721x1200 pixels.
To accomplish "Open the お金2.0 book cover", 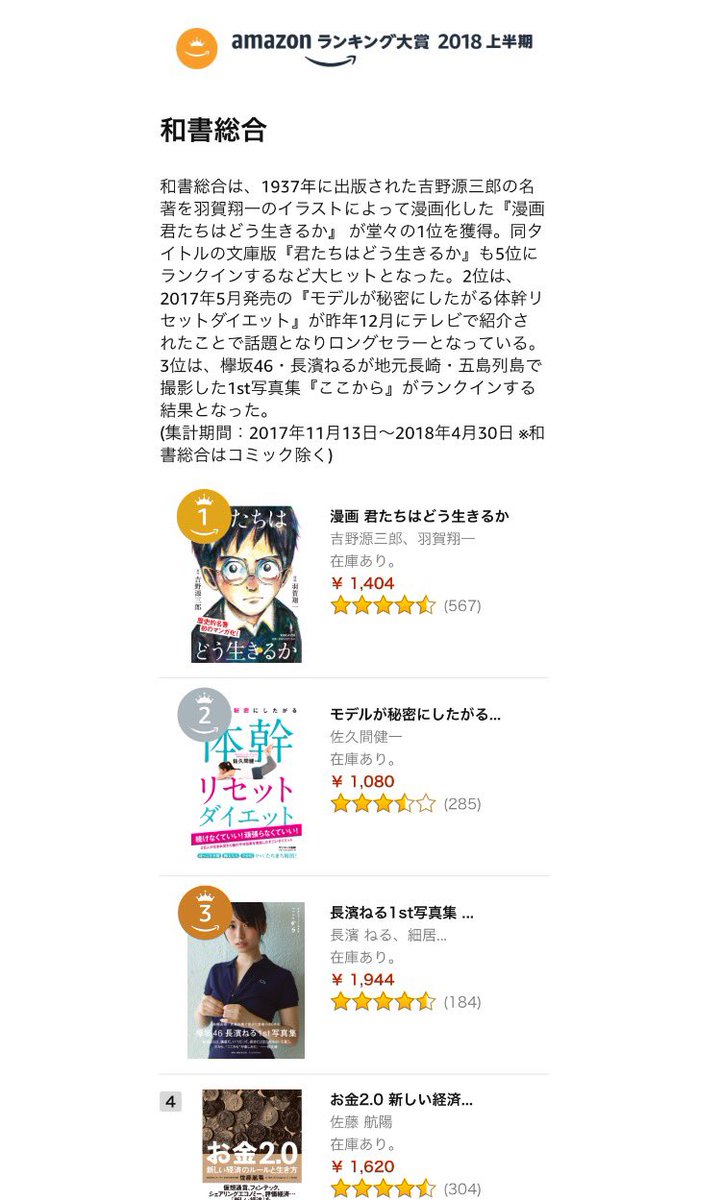I will (x=252, y=1144).
